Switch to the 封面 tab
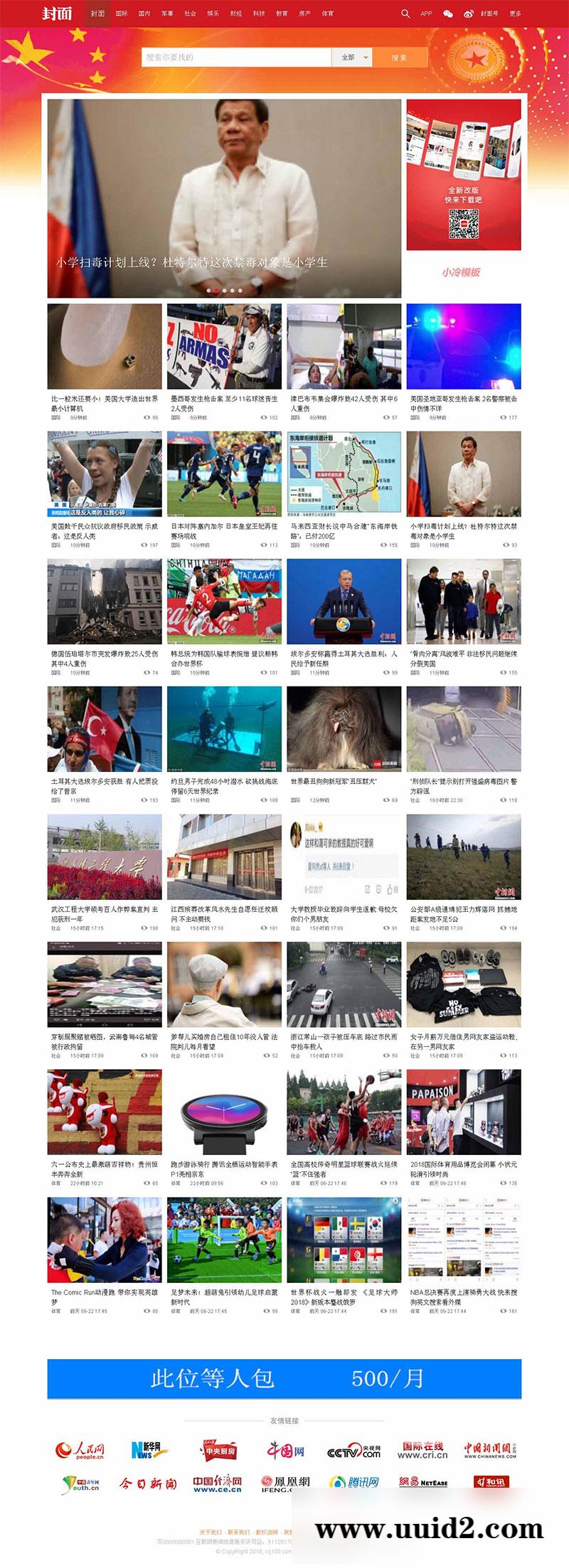 [x=96, y=13]
